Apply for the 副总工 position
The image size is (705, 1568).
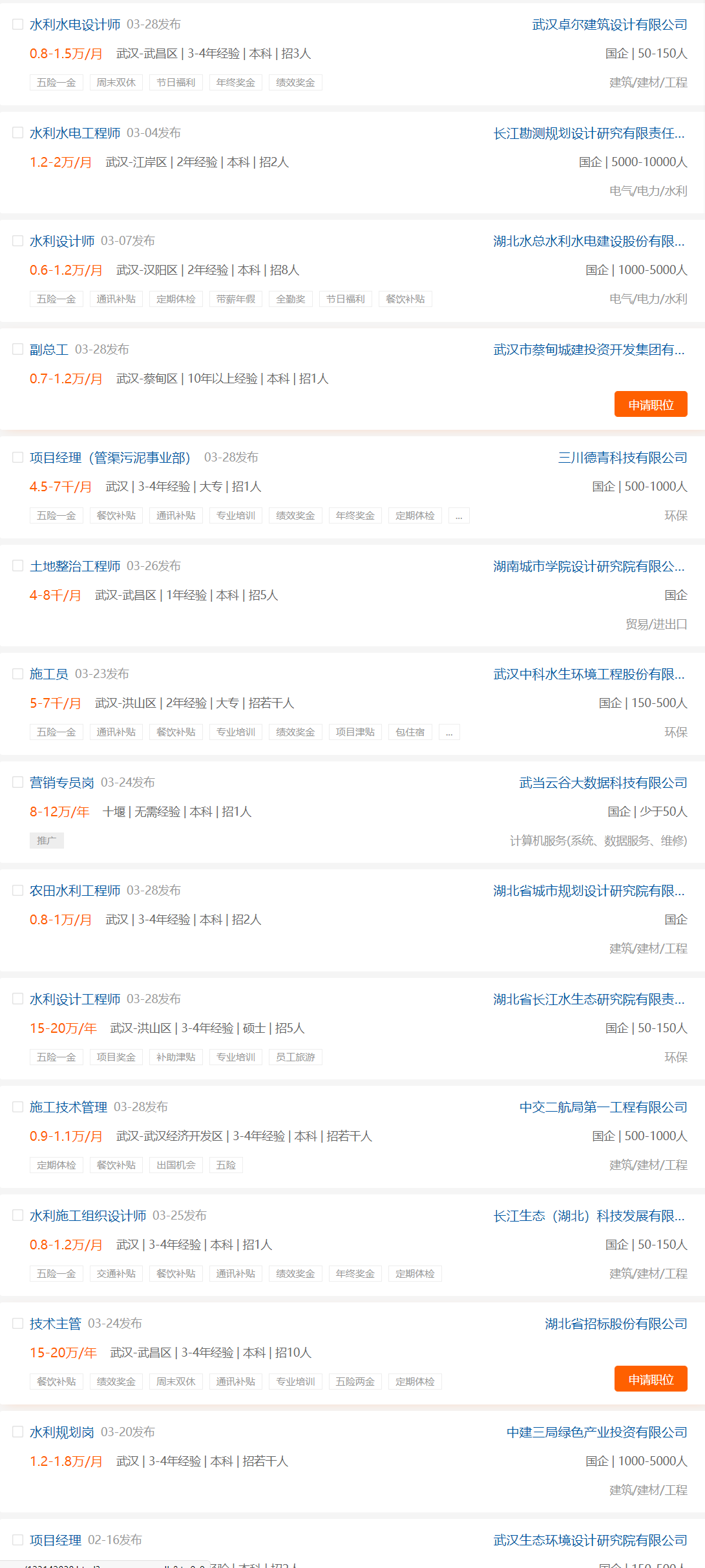pyautogui.click(x=650, y=405)
